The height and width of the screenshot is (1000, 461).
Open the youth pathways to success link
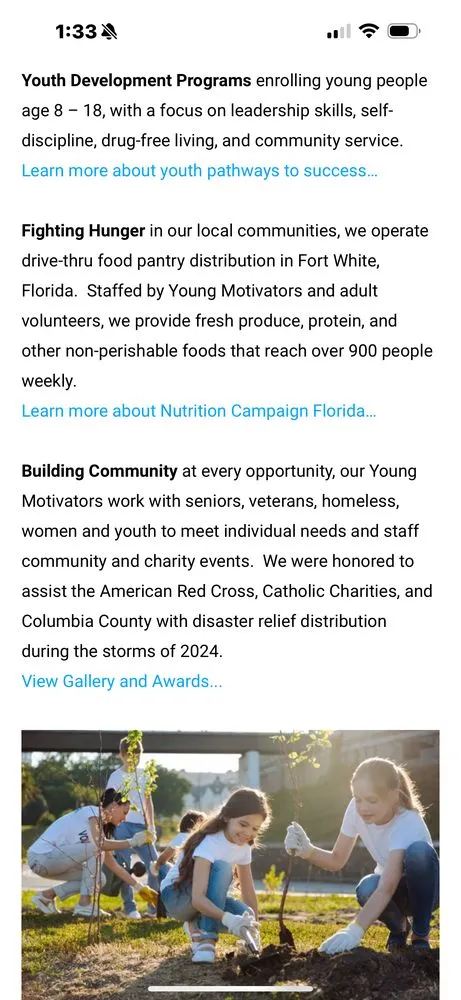(200, 171)
